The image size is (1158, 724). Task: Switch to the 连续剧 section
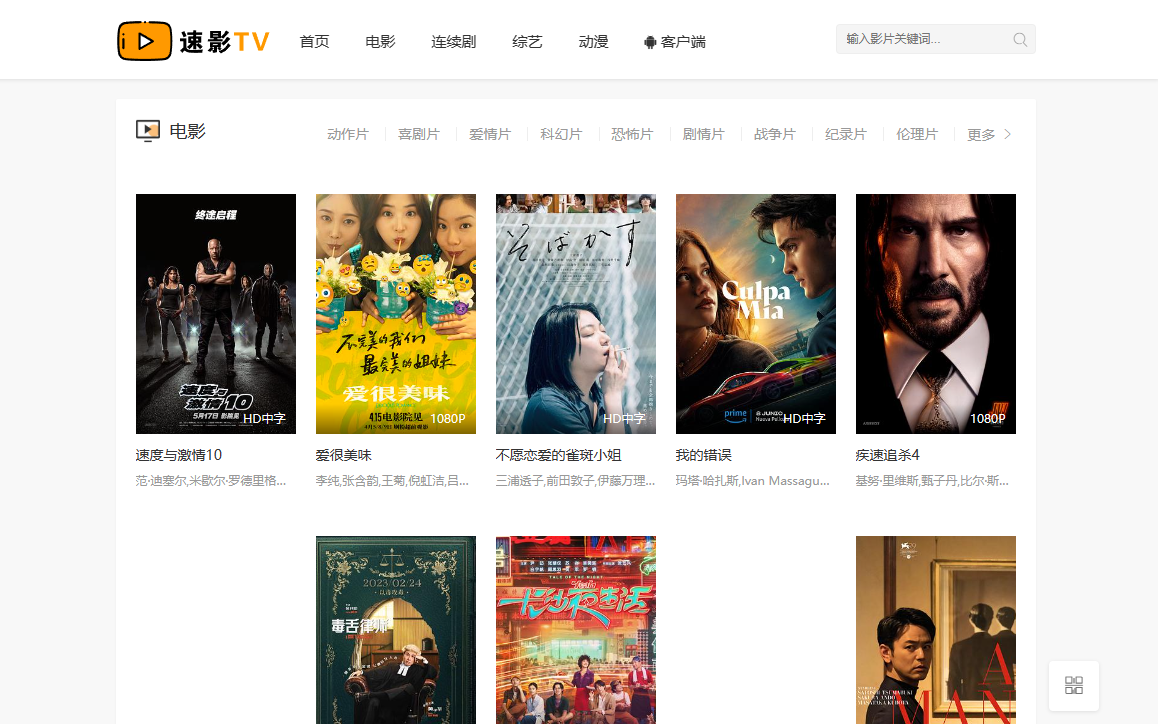pyautogui.click(x=453, y=42)
